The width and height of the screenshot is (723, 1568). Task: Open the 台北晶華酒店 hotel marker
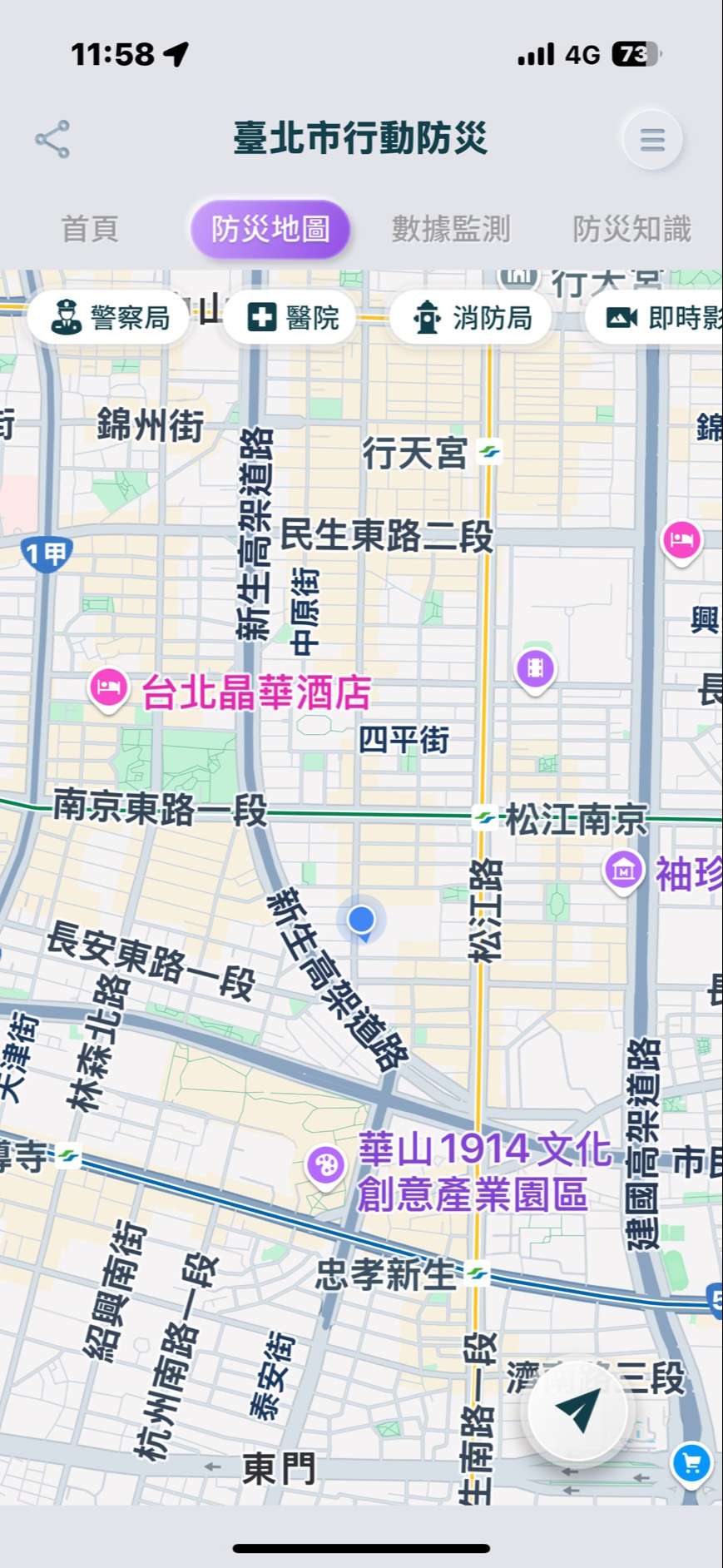[x=108, y=688]
